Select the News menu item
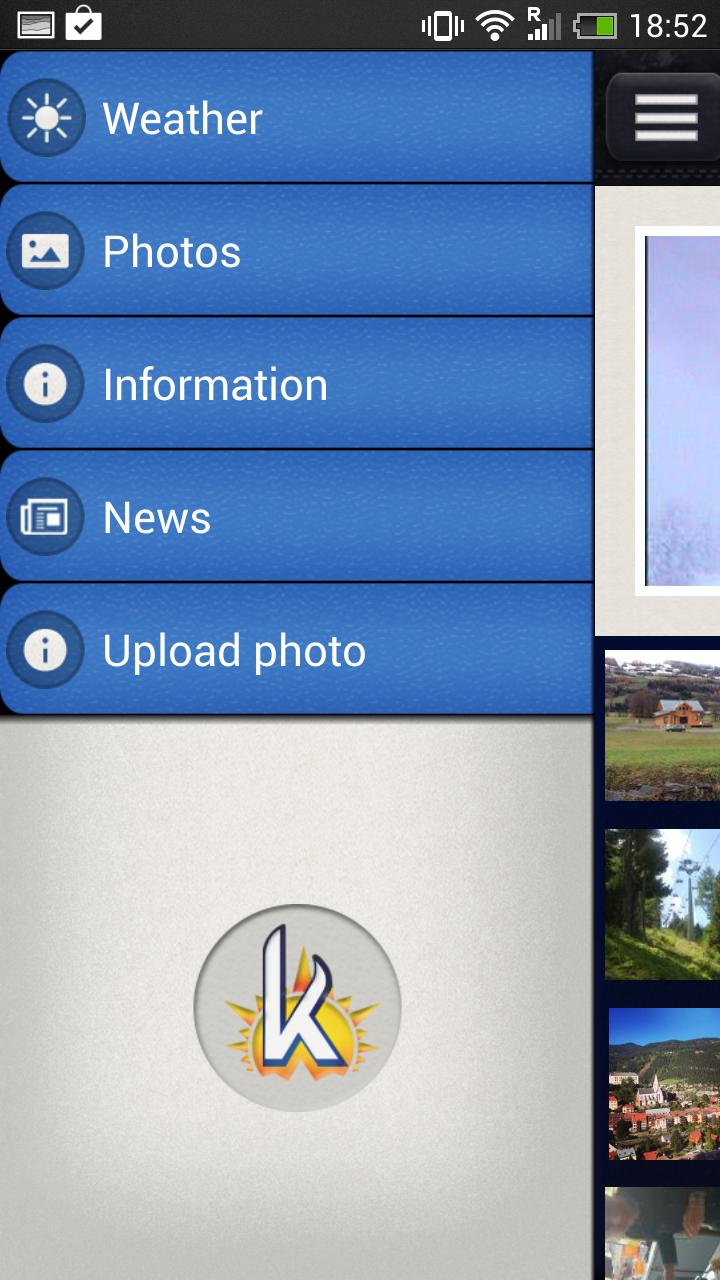 pyautogui.click(x=296, y=517)
